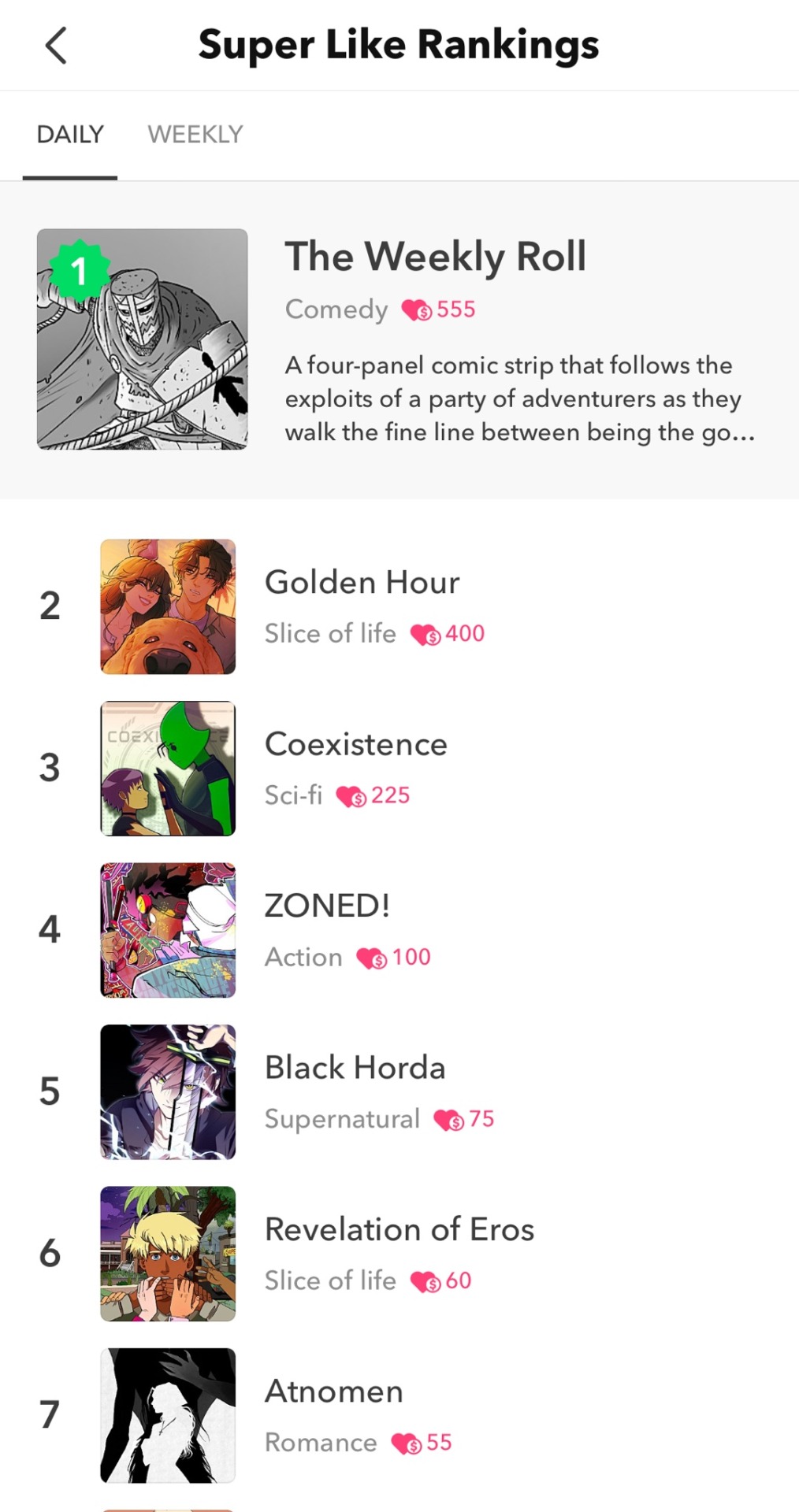Switch to the WEEKLY tab
The image size is (799, 1512).
click(x=195, y=135)
